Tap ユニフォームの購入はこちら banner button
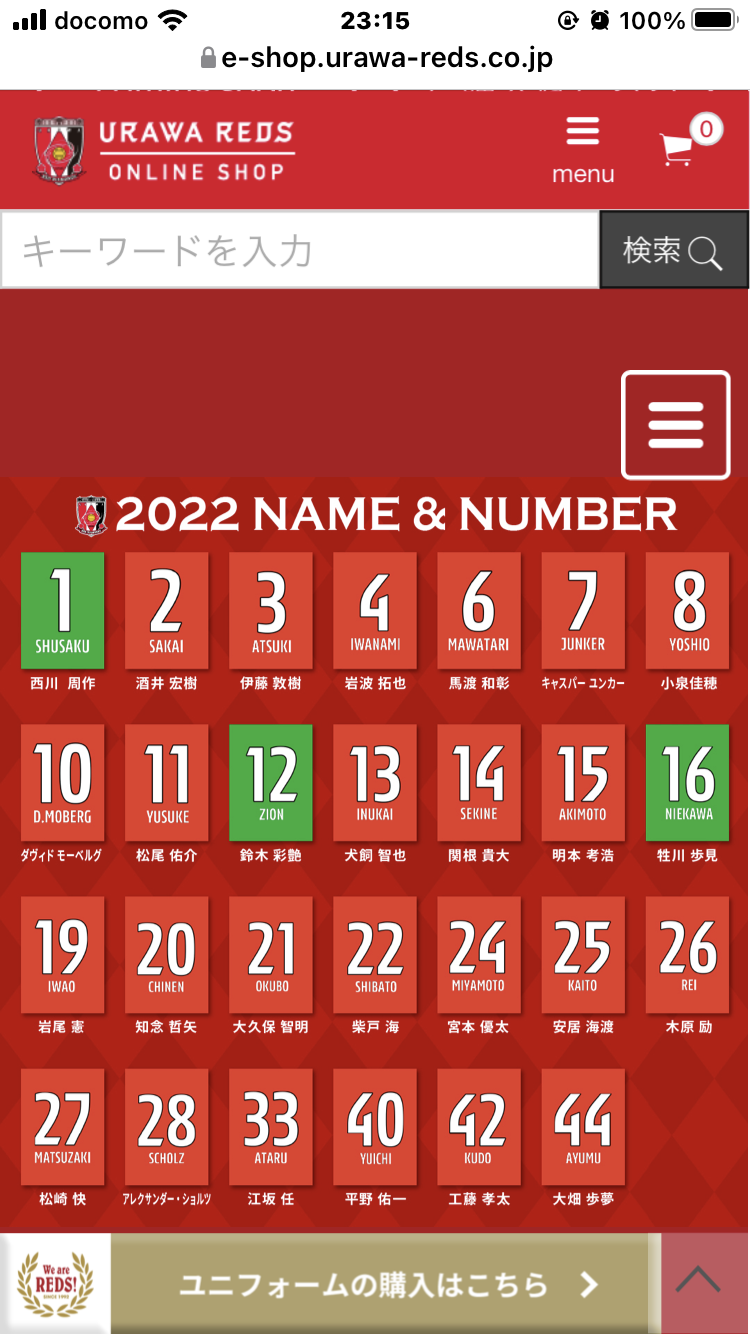This screenshot has width=750, height=1334. (x=385, y=1284)
